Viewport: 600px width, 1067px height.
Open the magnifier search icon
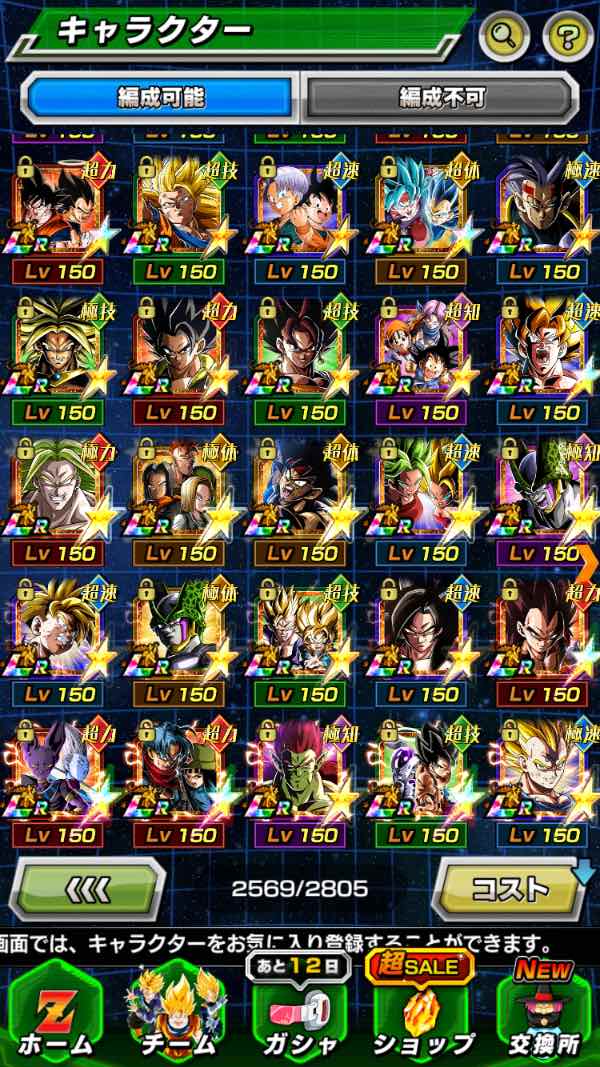tap(505, 37)
